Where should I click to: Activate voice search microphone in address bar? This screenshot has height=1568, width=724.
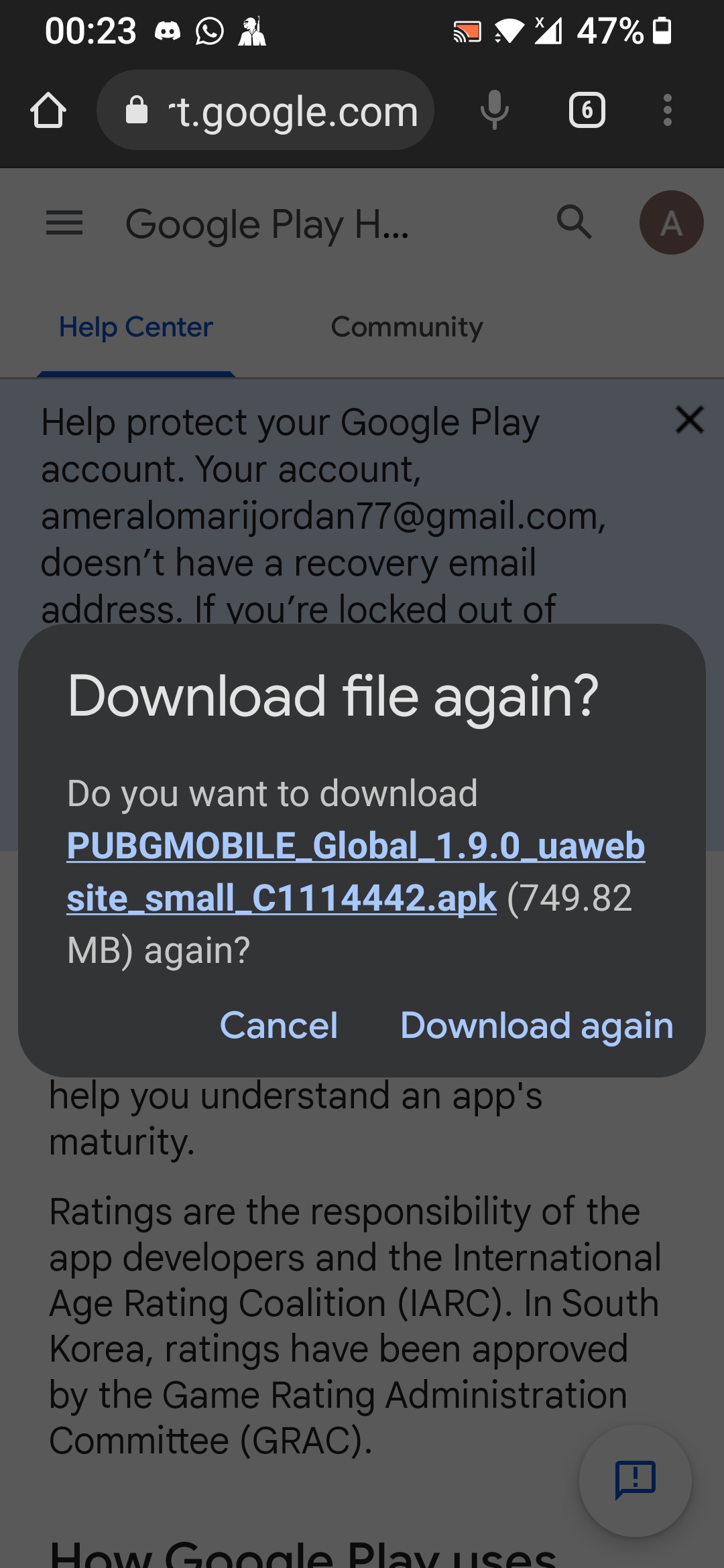tap(495, 110)
